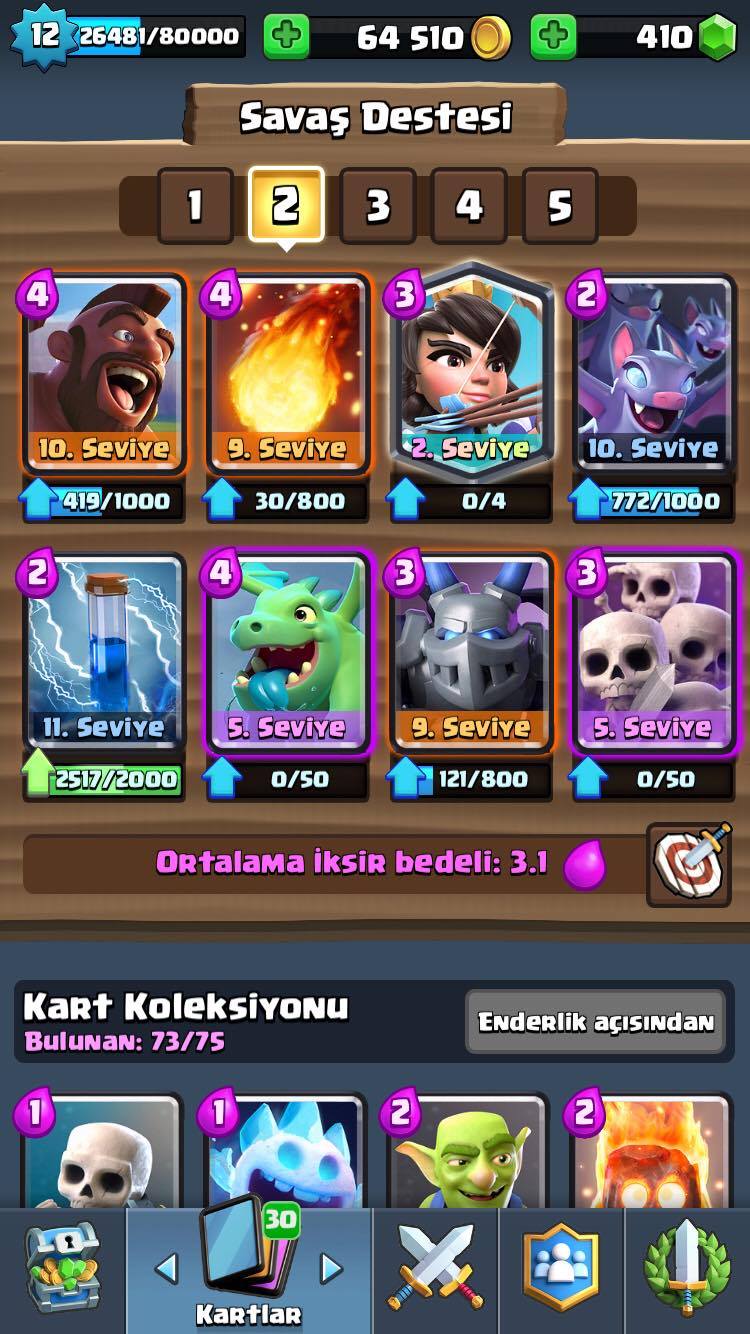The width and height of the screenshot is (750, 1334).
Task: Select battle deck 5
Action: [x=559, y=206]
